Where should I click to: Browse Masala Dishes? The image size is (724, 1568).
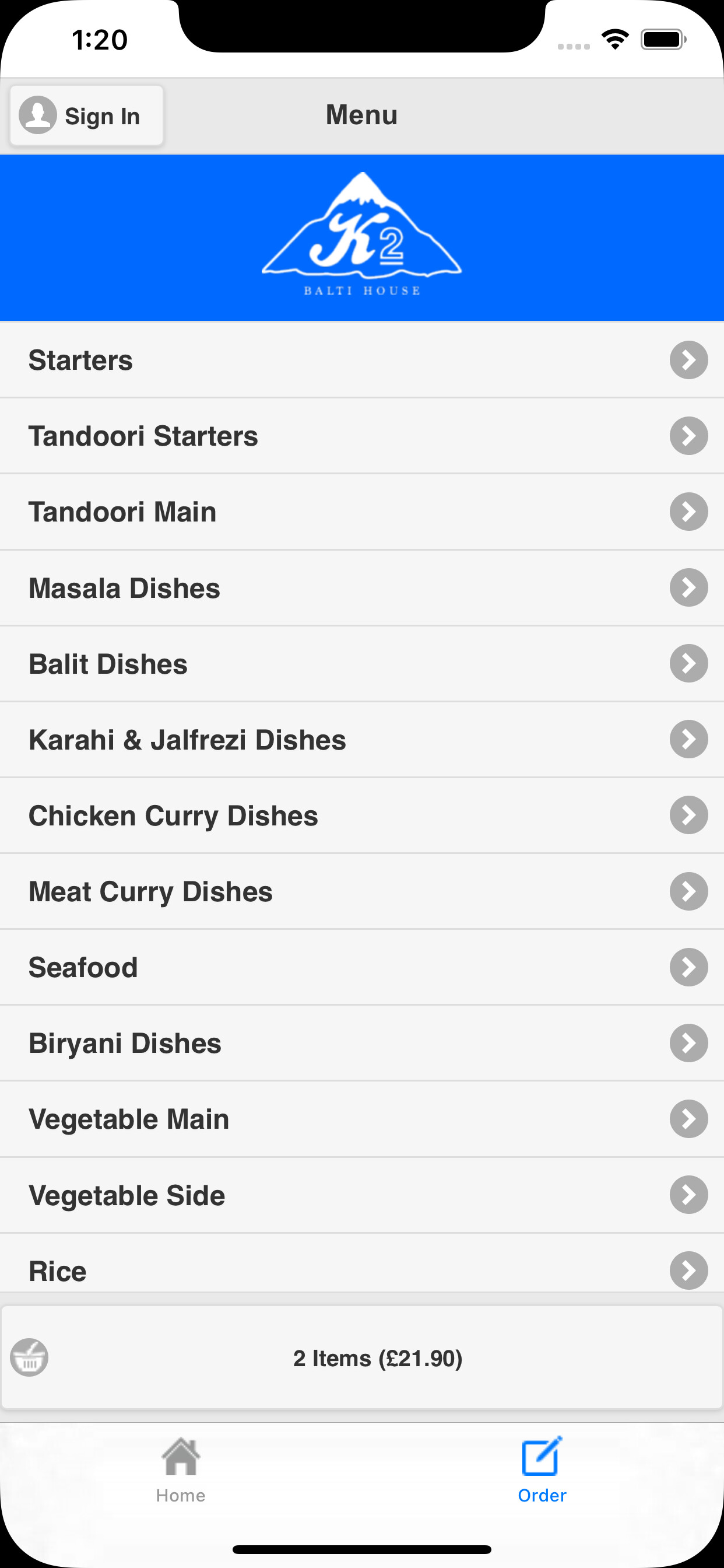pyautogui.click(x=362, y=588)
